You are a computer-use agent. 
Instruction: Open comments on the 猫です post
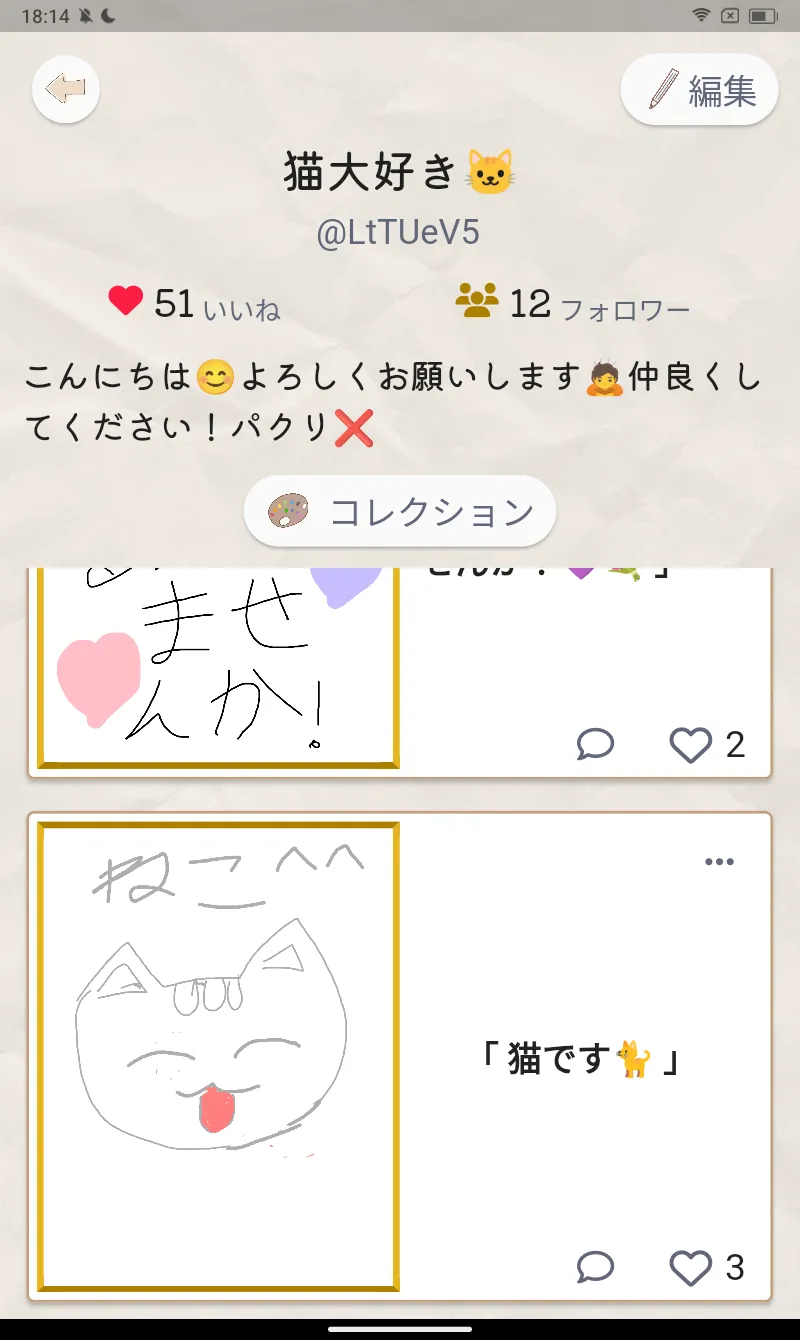595,1267
